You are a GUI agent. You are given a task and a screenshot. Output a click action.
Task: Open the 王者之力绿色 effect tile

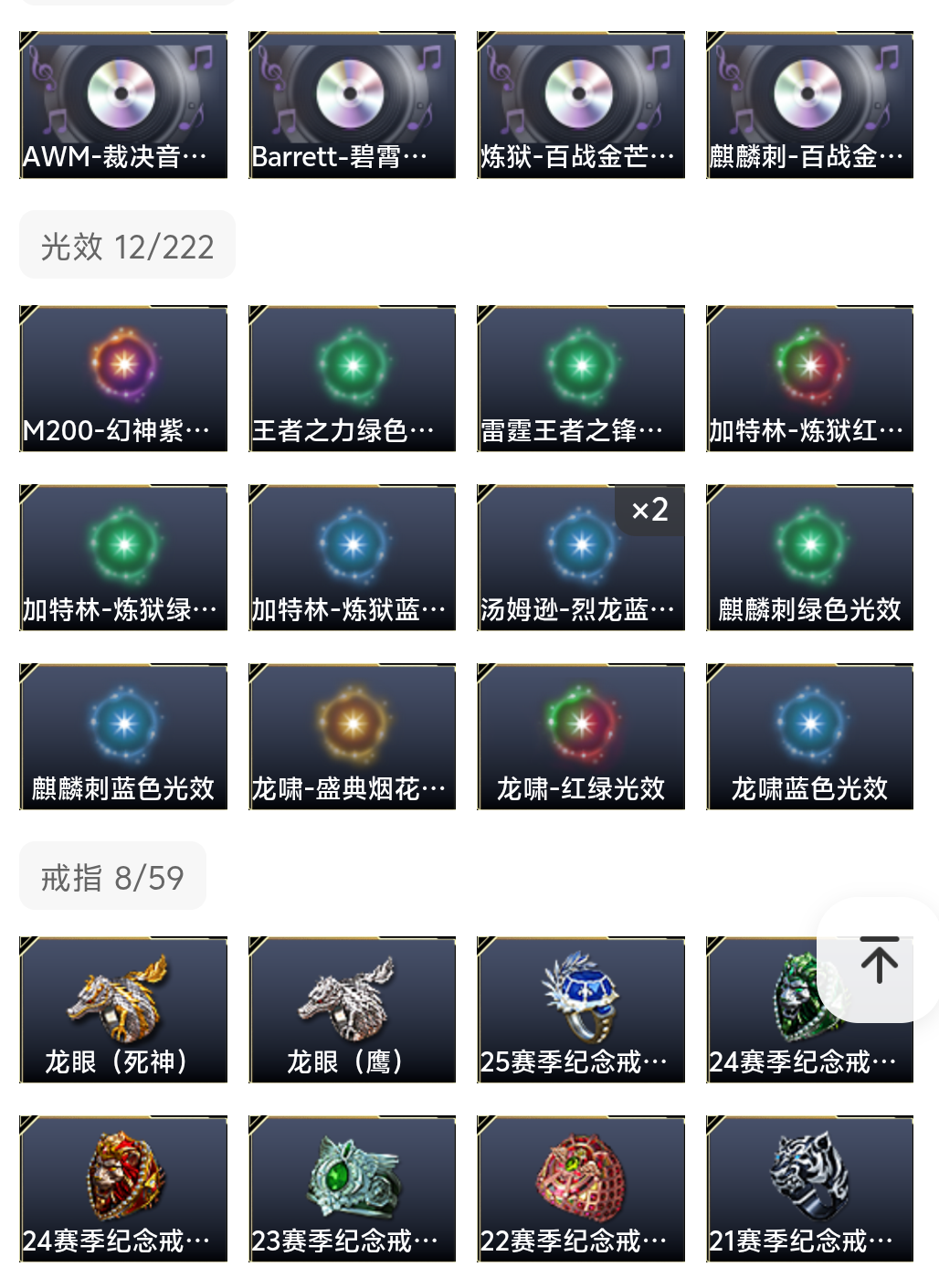[x=352, y=378]
